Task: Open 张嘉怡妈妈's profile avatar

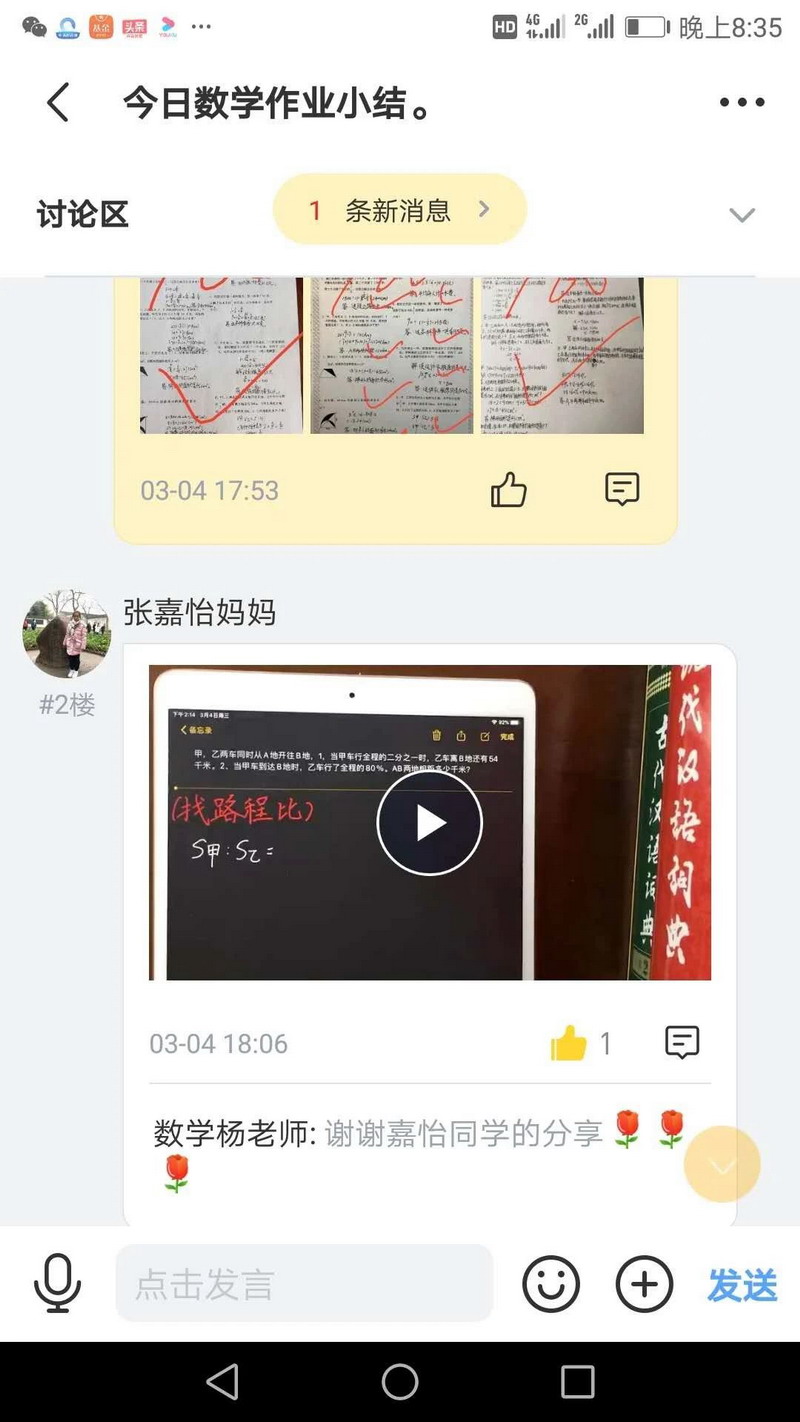Action: (x=67, y=634)
